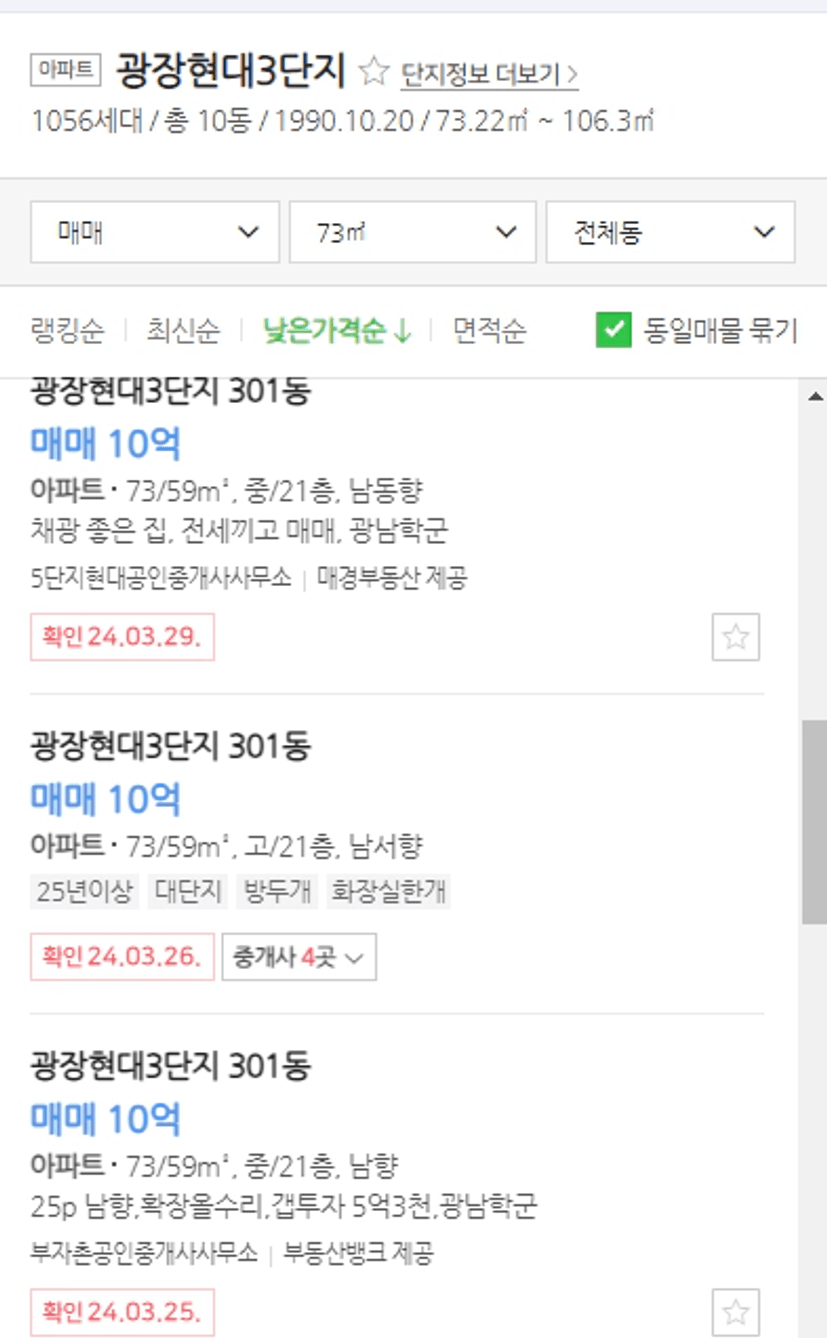The width and height of the screenshot is (827, 1338).
Task: Open the 전체동 building dropdown
Action: (x=670, y=232)
